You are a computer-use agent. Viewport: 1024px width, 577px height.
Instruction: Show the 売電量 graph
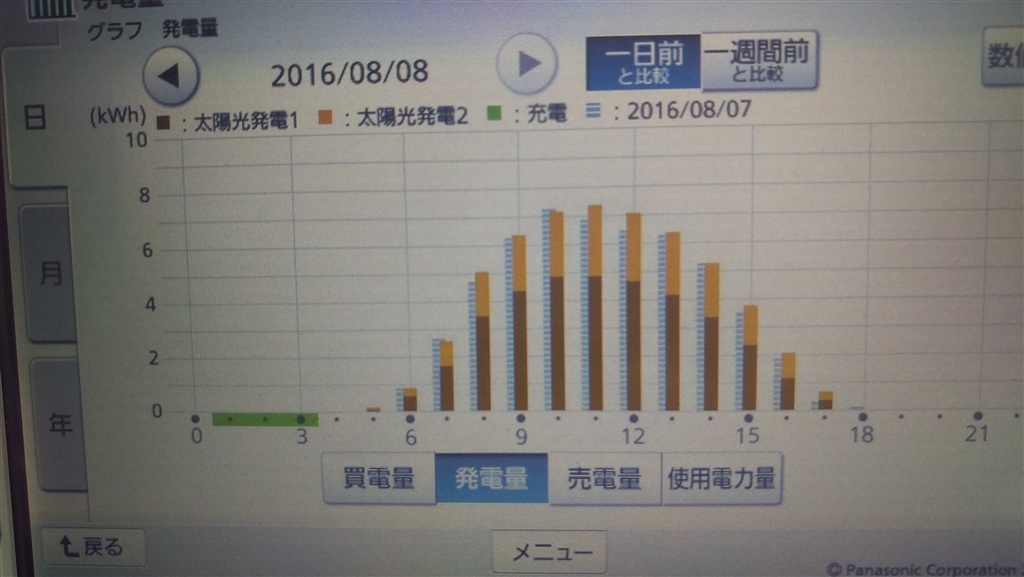click(604, 478)
